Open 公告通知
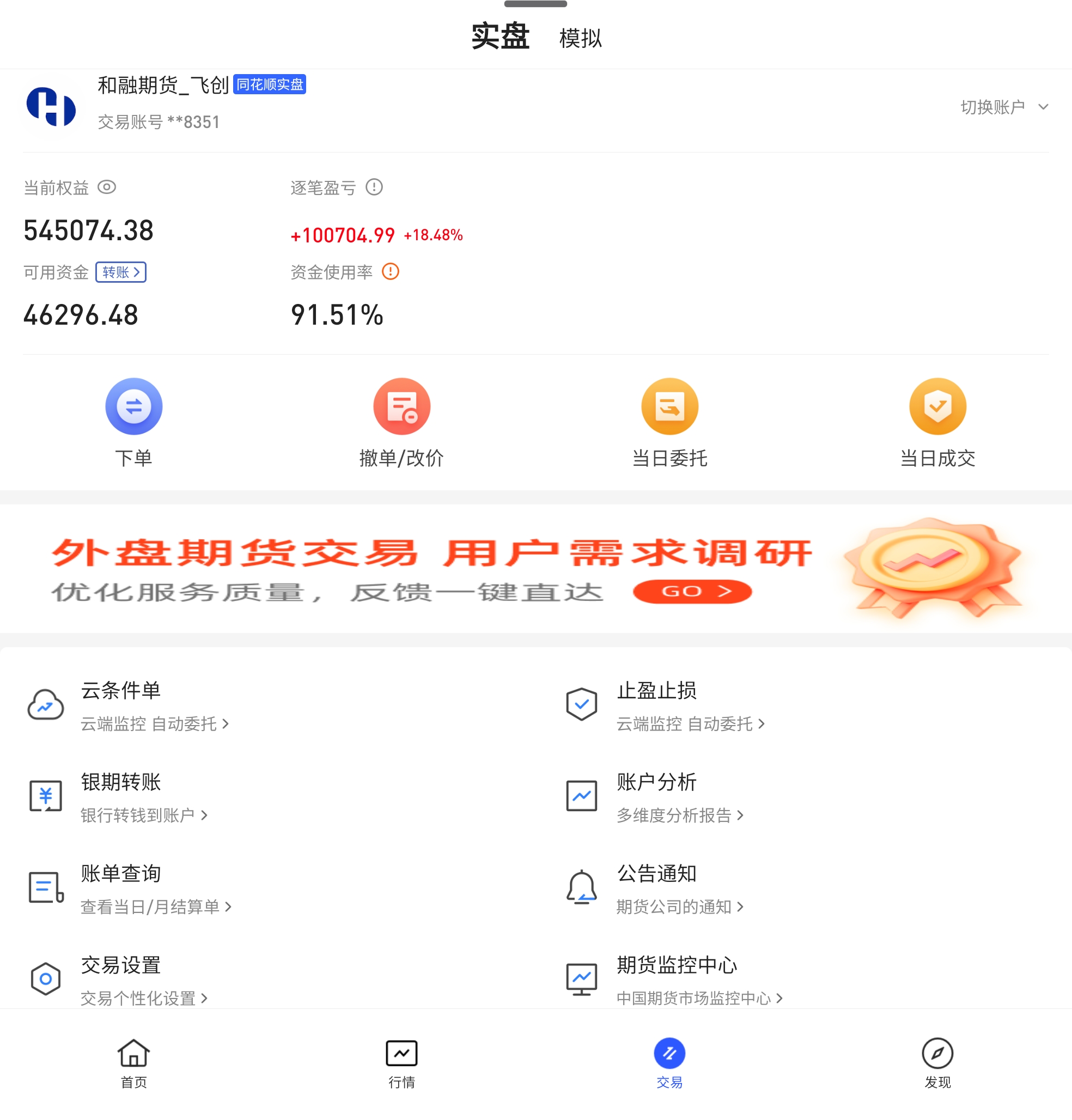The width and height of the screenshot is (1072, 1120). 656,888
